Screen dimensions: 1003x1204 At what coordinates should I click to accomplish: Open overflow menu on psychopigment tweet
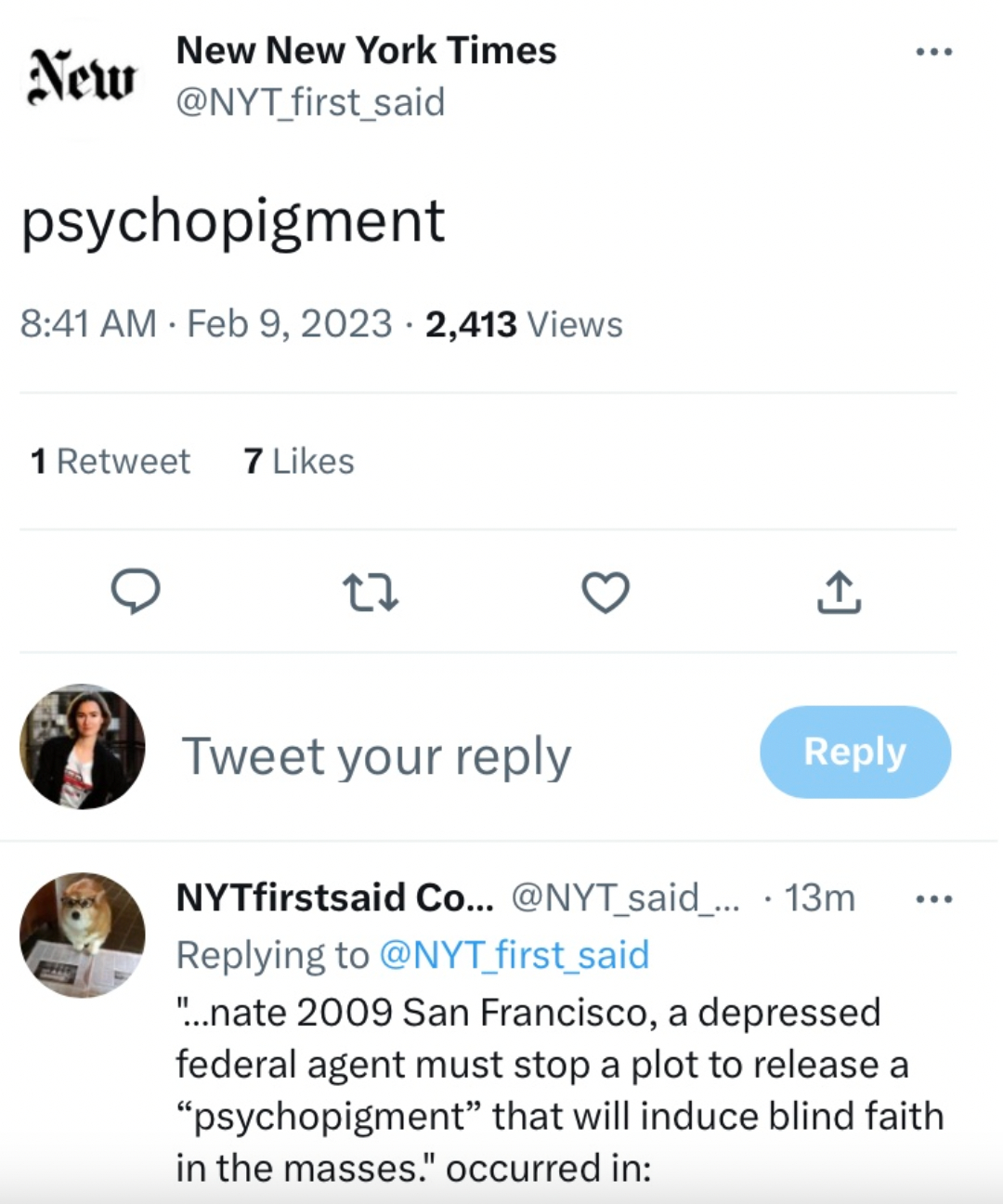click(933, 52)
